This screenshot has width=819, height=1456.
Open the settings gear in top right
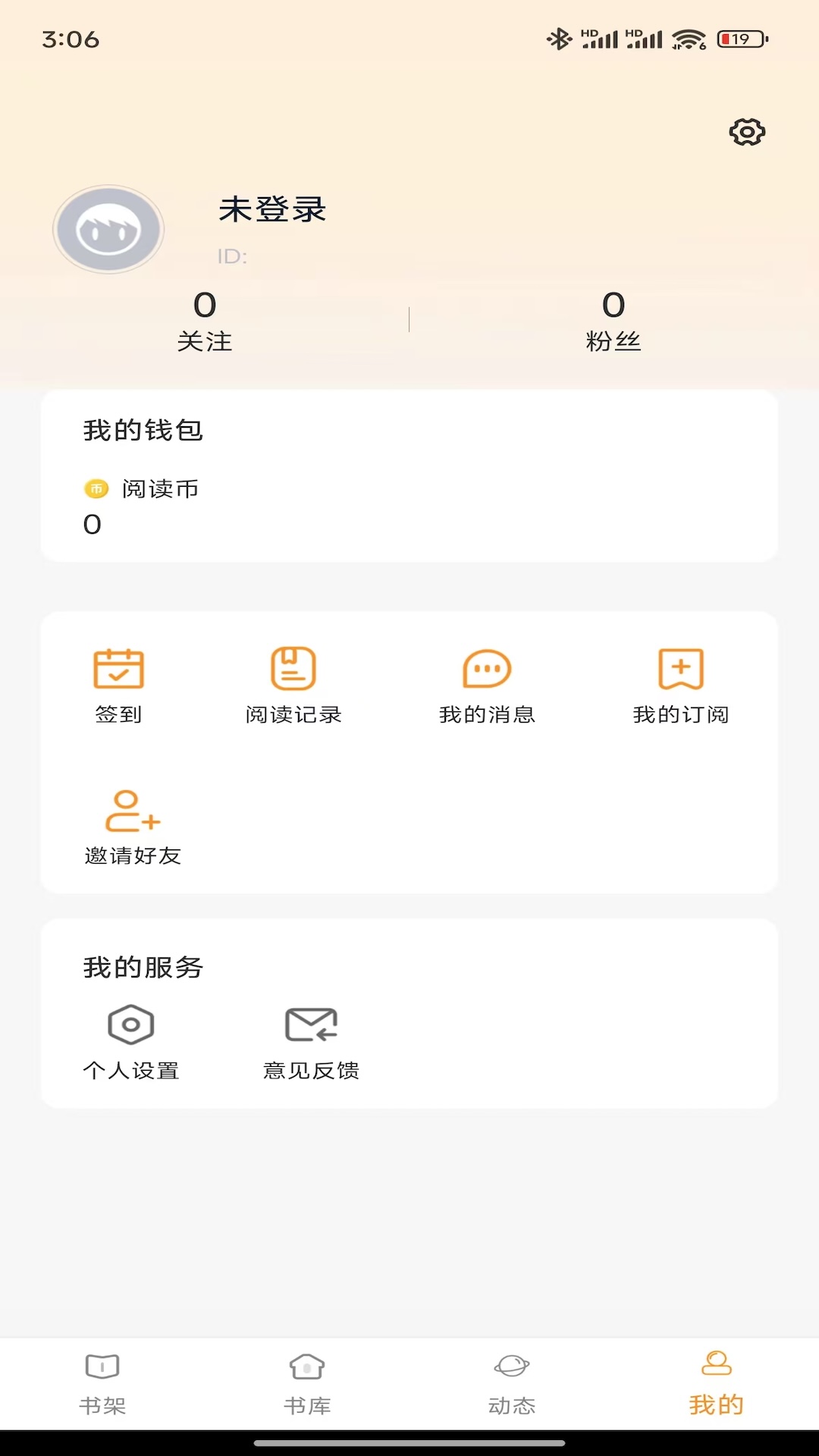point(747,130)
